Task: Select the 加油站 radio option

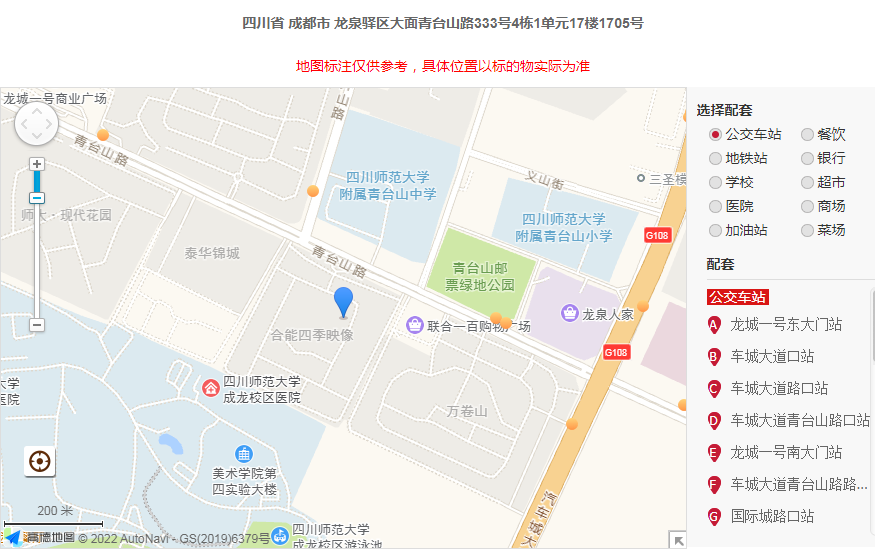Action: tap(715, 230)
